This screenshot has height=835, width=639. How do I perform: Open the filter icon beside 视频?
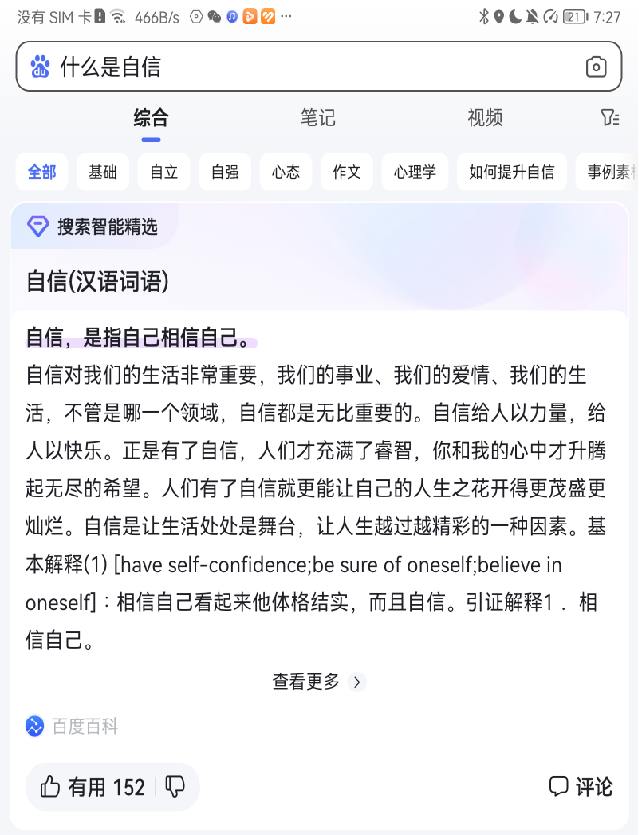point(609,118)
